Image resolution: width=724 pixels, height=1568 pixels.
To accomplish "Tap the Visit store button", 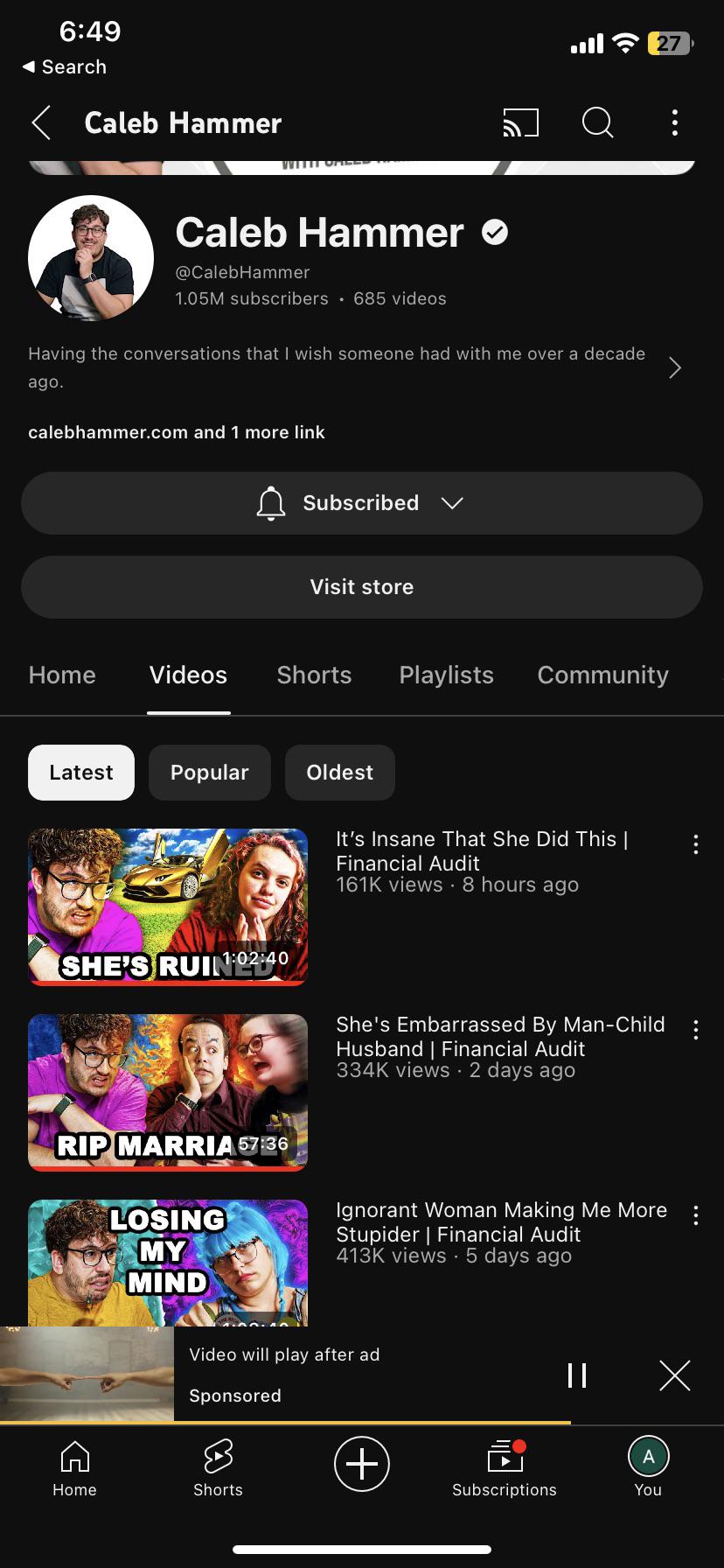I will pos(362,587).
